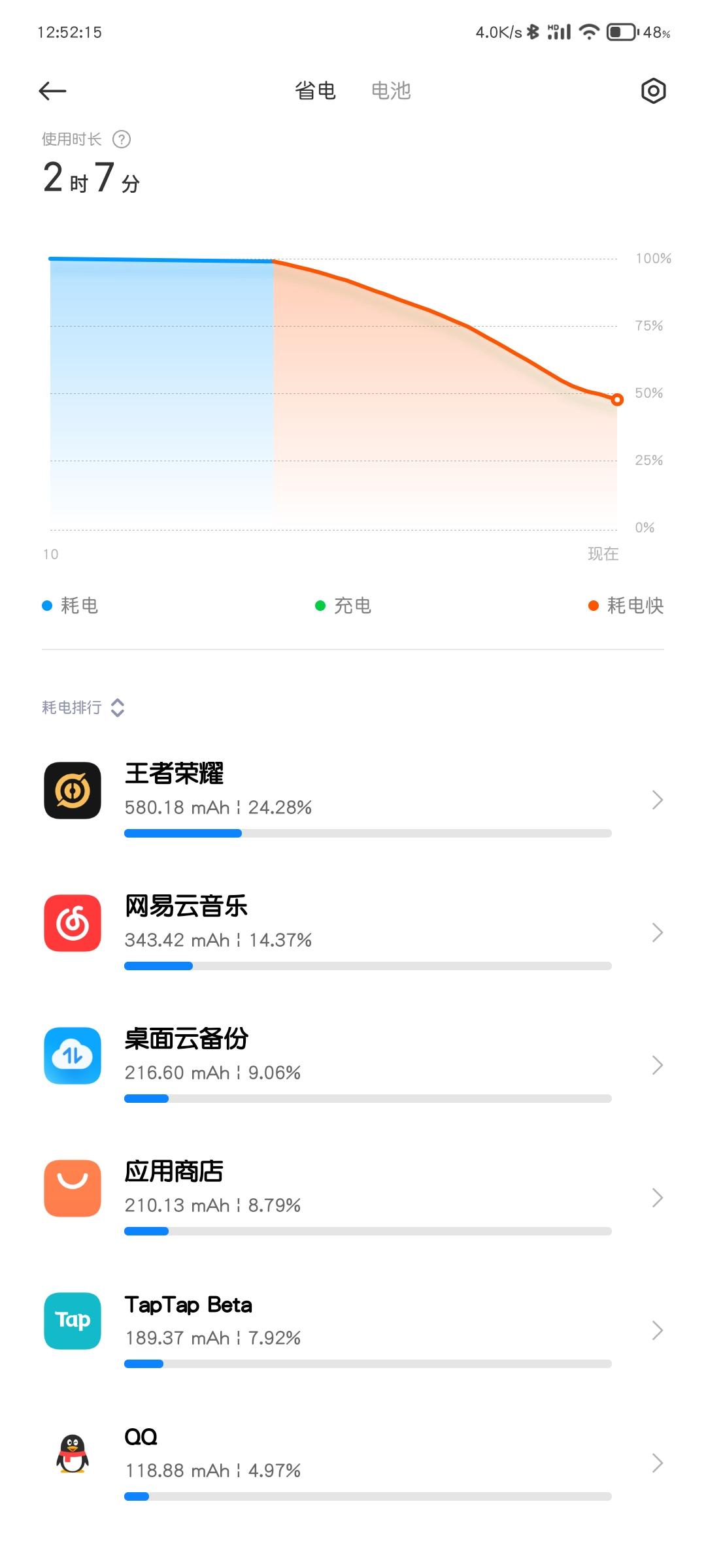Show help for 使用时长

point(122,139)
